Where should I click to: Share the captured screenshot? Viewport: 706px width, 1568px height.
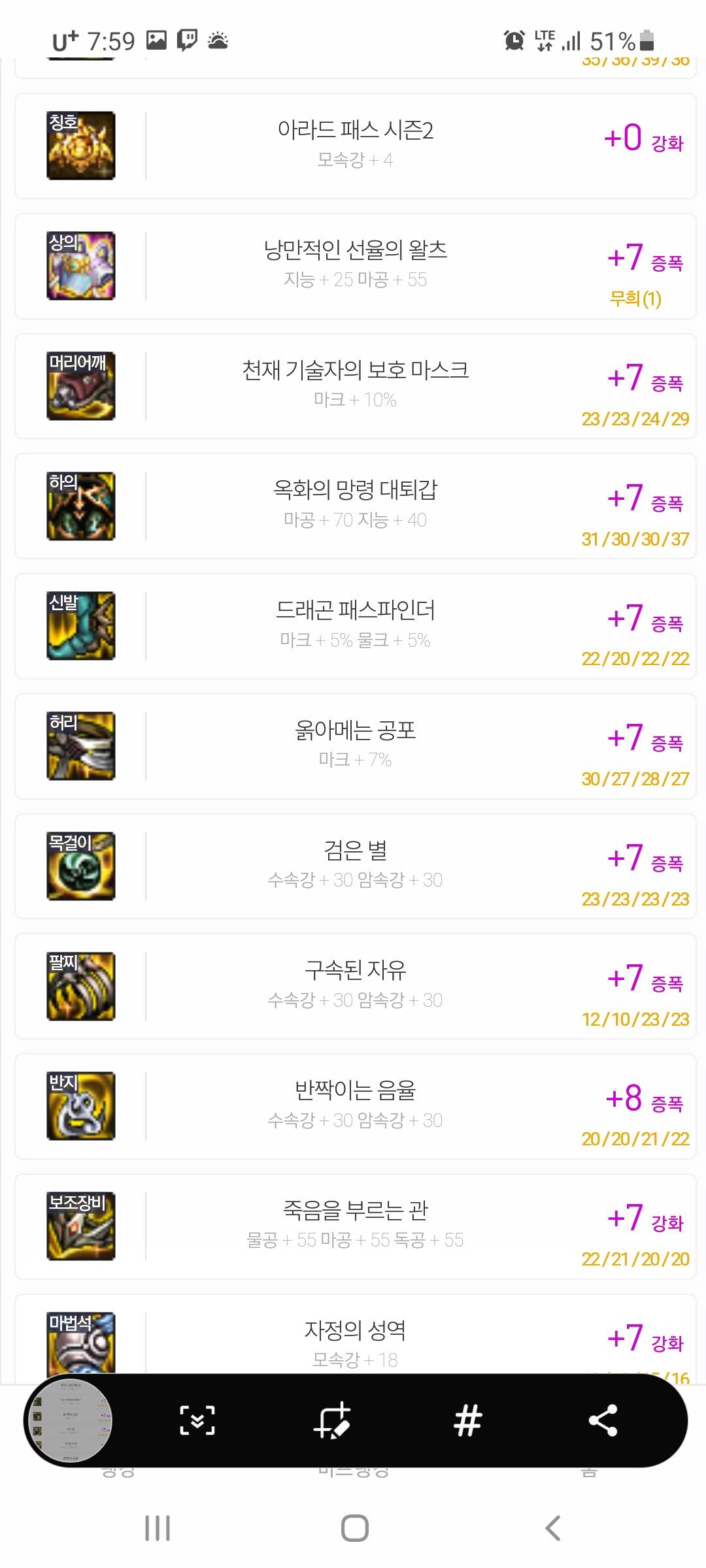coord(603,1420)
